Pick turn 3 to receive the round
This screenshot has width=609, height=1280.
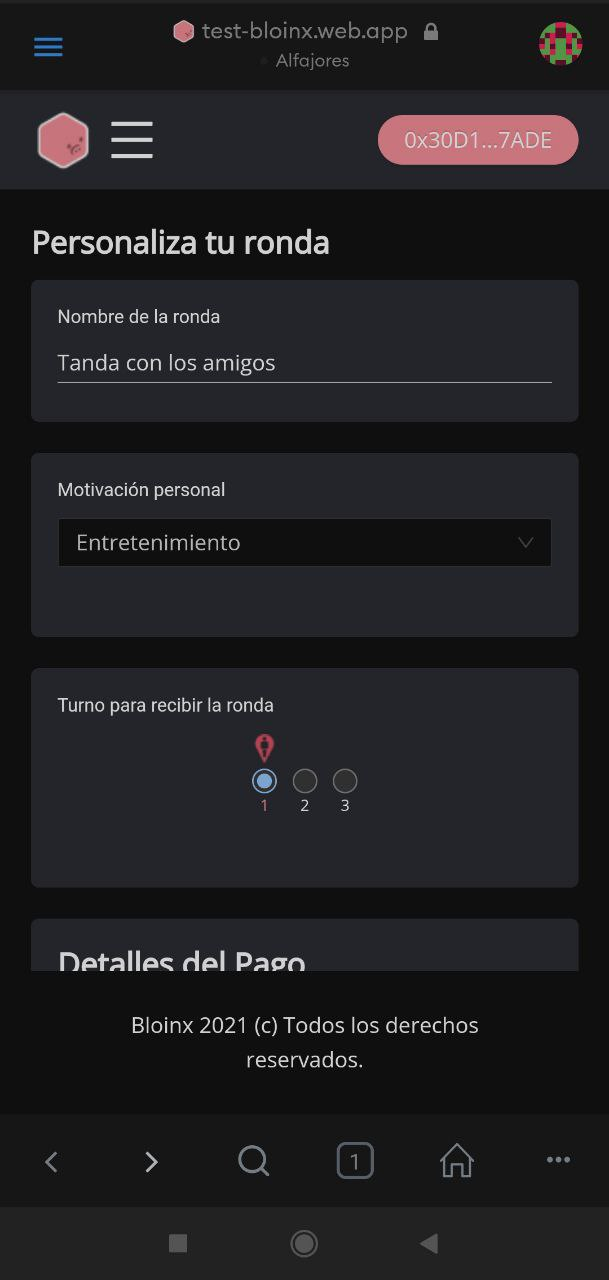click(x=345, y=781)
